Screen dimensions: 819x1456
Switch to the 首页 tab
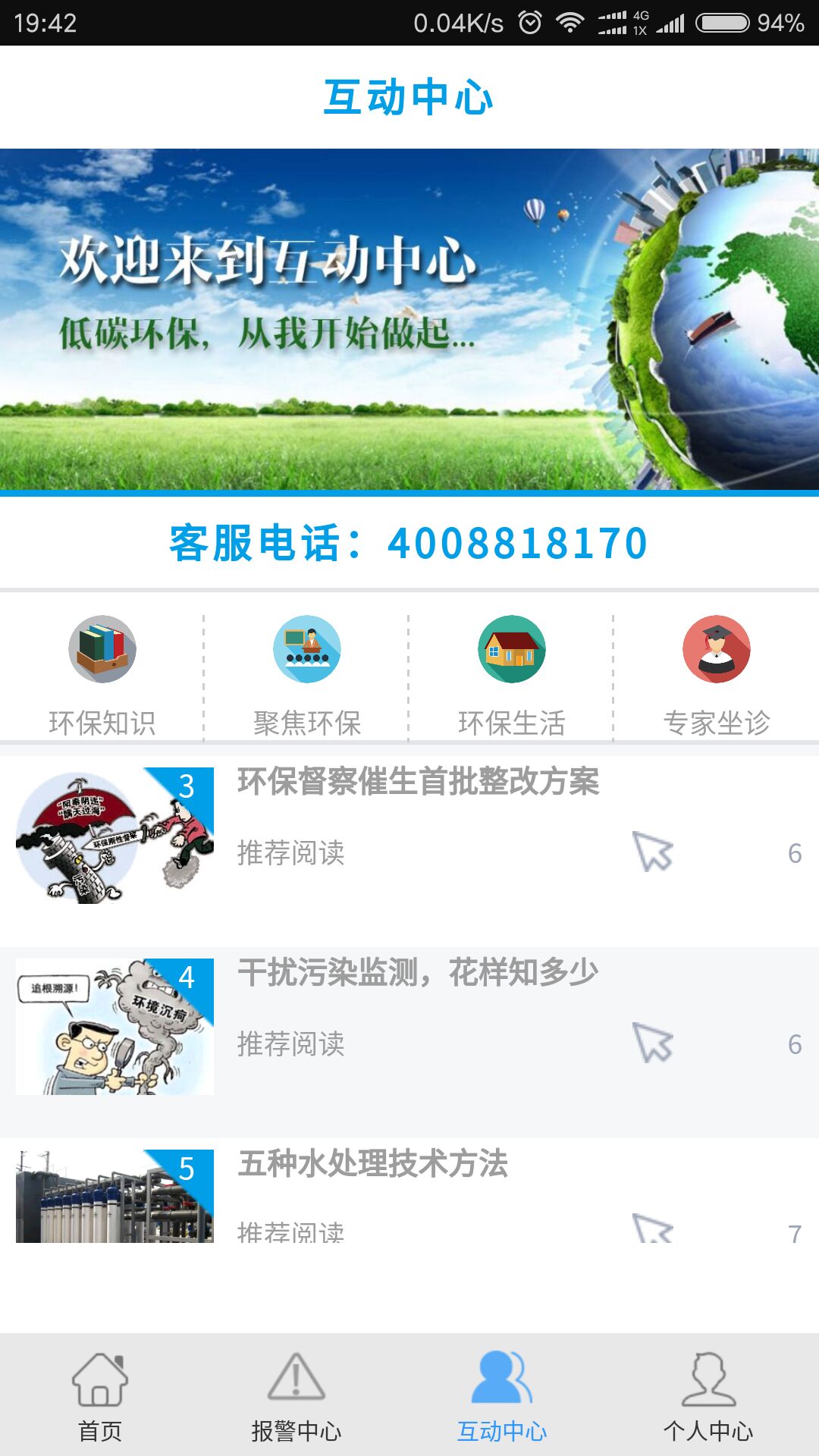[102, 1410]
